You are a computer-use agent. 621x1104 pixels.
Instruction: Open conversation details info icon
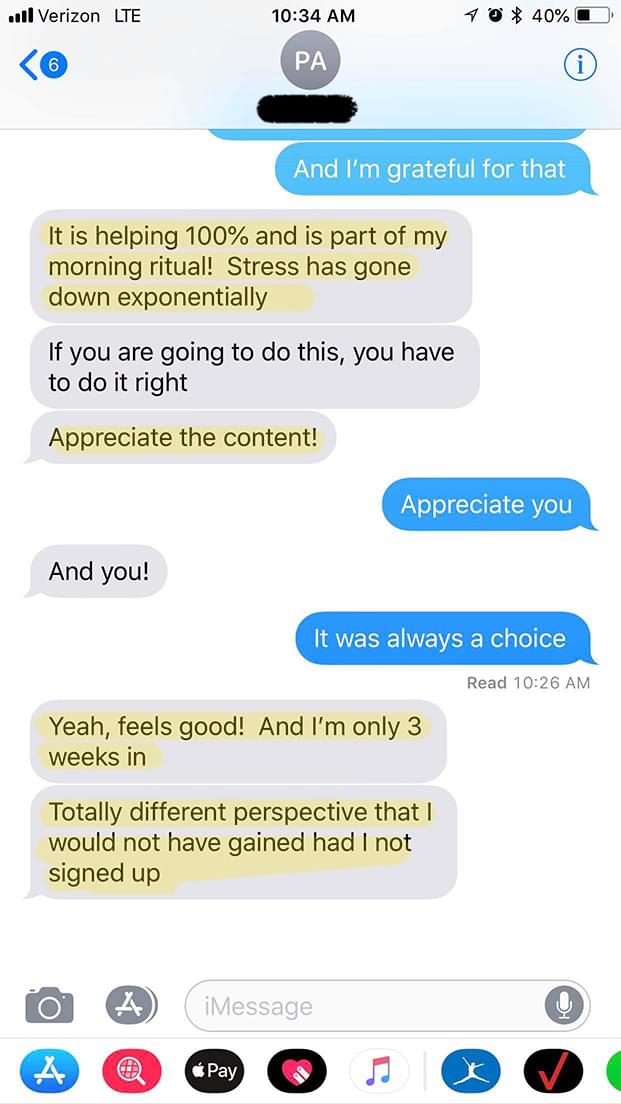click(580, 65)
